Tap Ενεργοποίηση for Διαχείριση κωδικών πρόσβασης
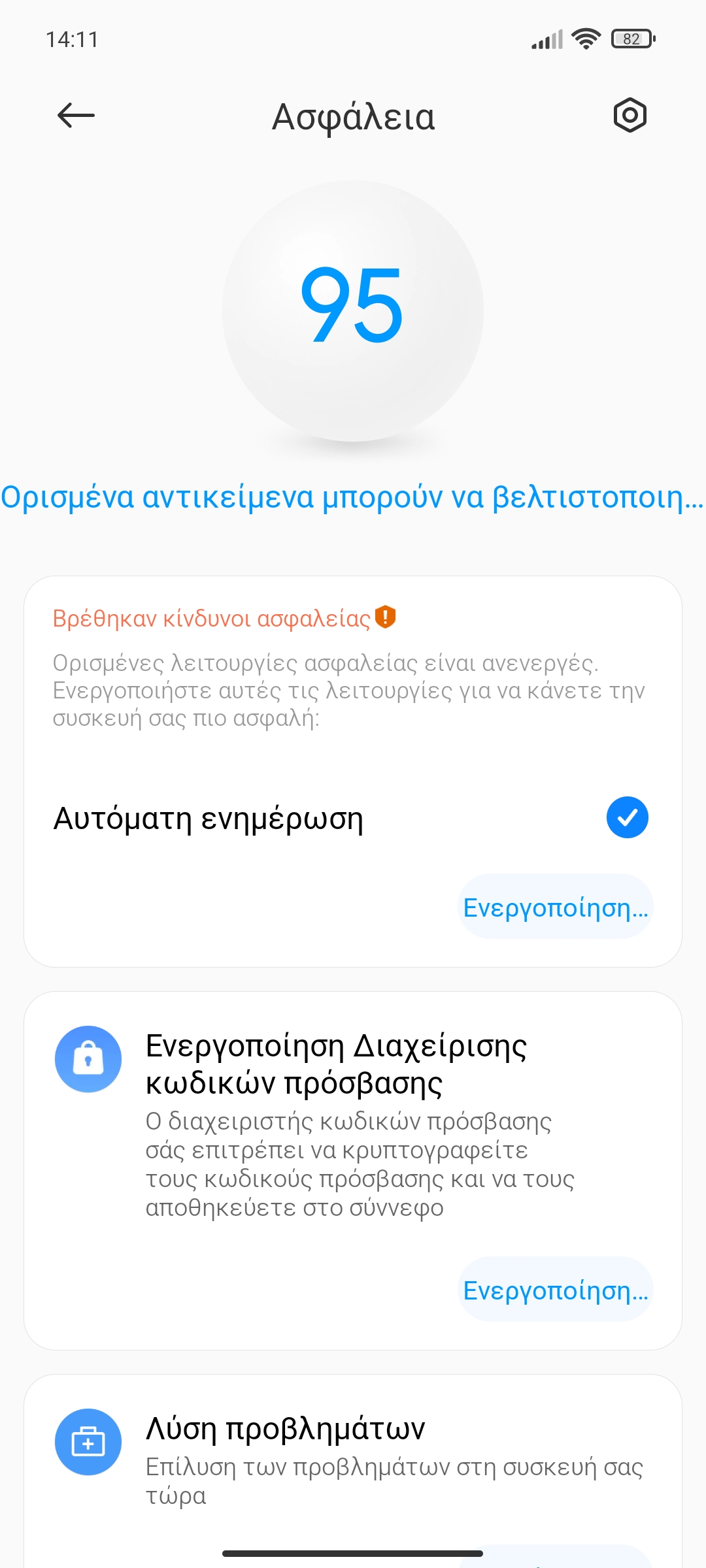Viewport: 706px width, 1568px height. pos(556,1290)
